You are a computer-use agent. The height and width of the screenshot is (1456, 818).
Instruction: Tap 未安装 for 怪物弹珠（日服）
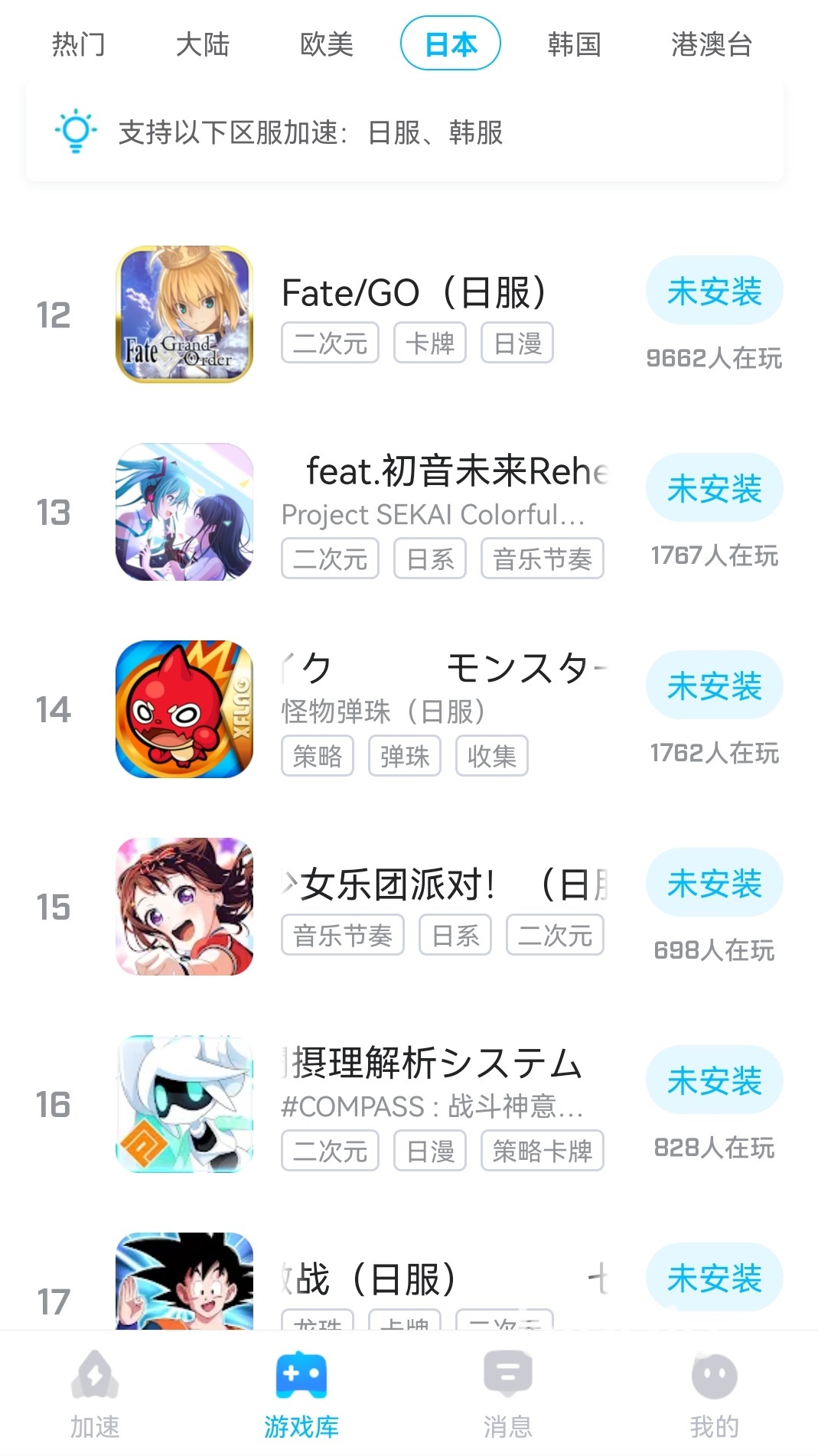[x=714, y=686]
